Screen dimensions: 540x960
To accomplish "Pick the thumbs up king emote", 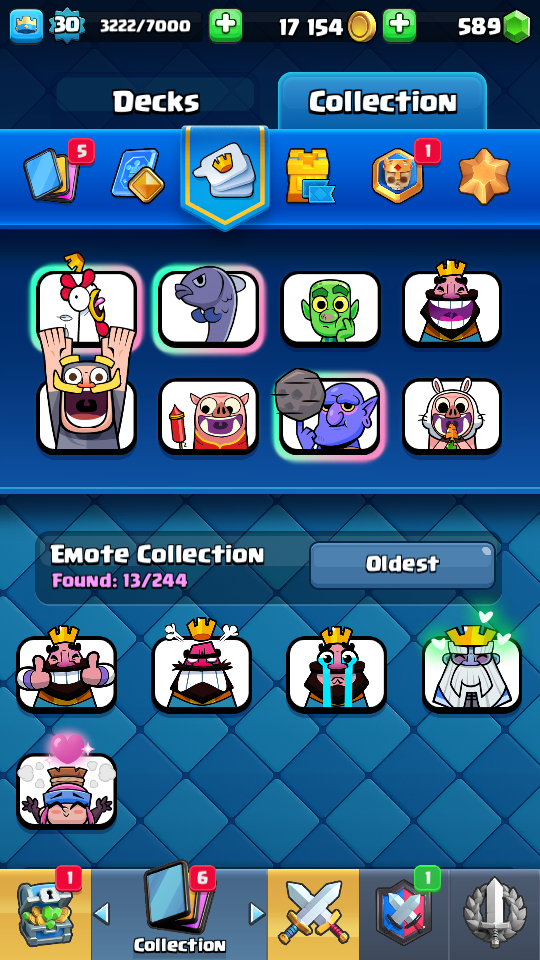I will (66, 672).
